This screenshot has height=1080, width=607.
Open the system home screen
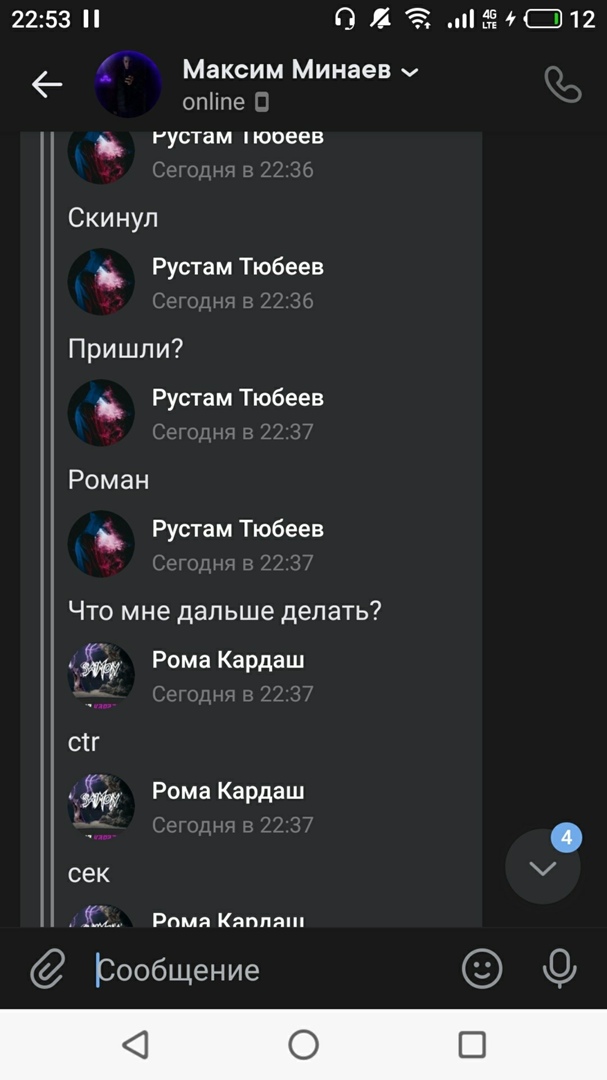(x=303, y=1045)
